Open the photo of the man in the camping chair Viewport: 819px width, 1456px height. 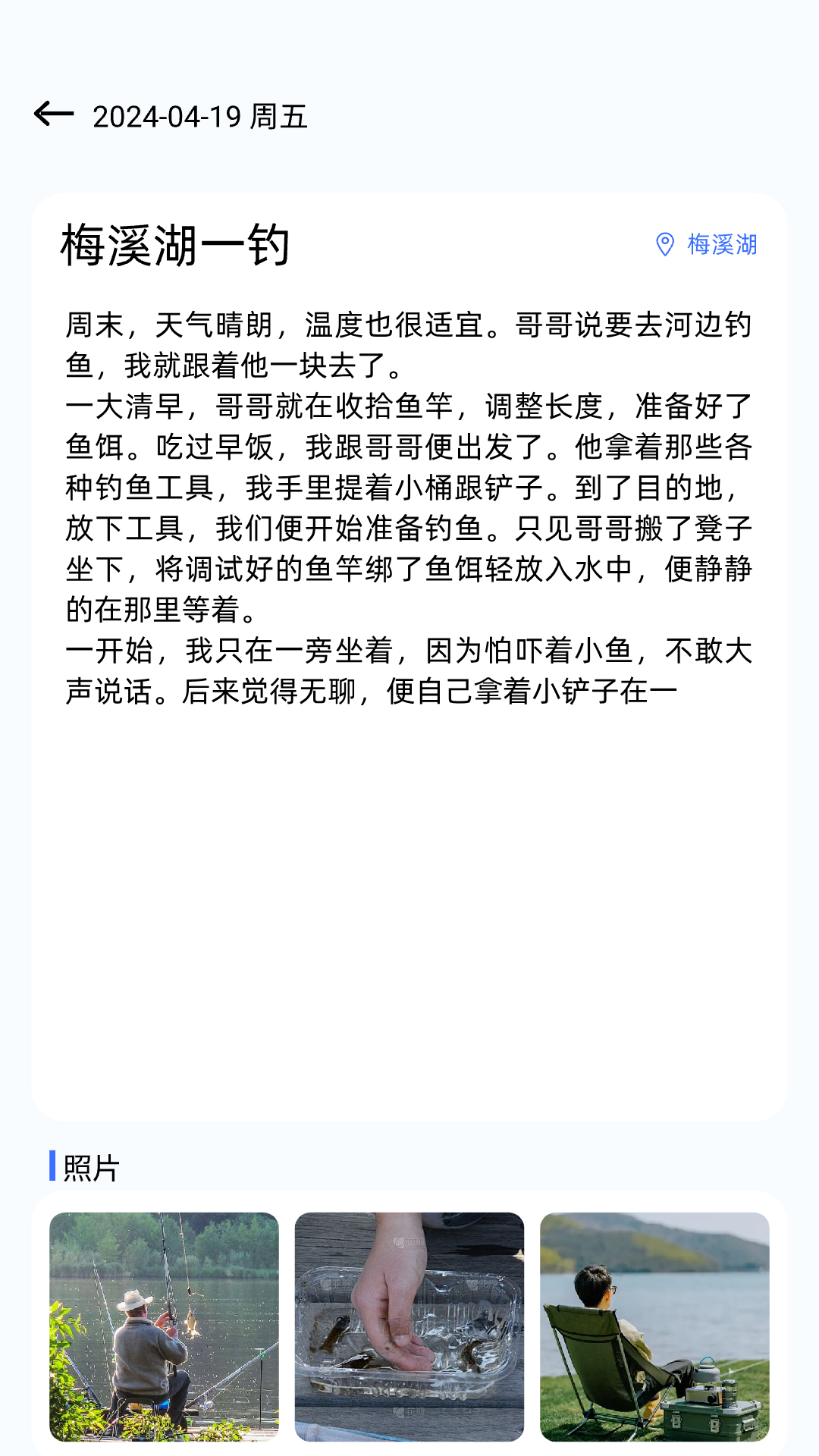tap(654, 1326)
